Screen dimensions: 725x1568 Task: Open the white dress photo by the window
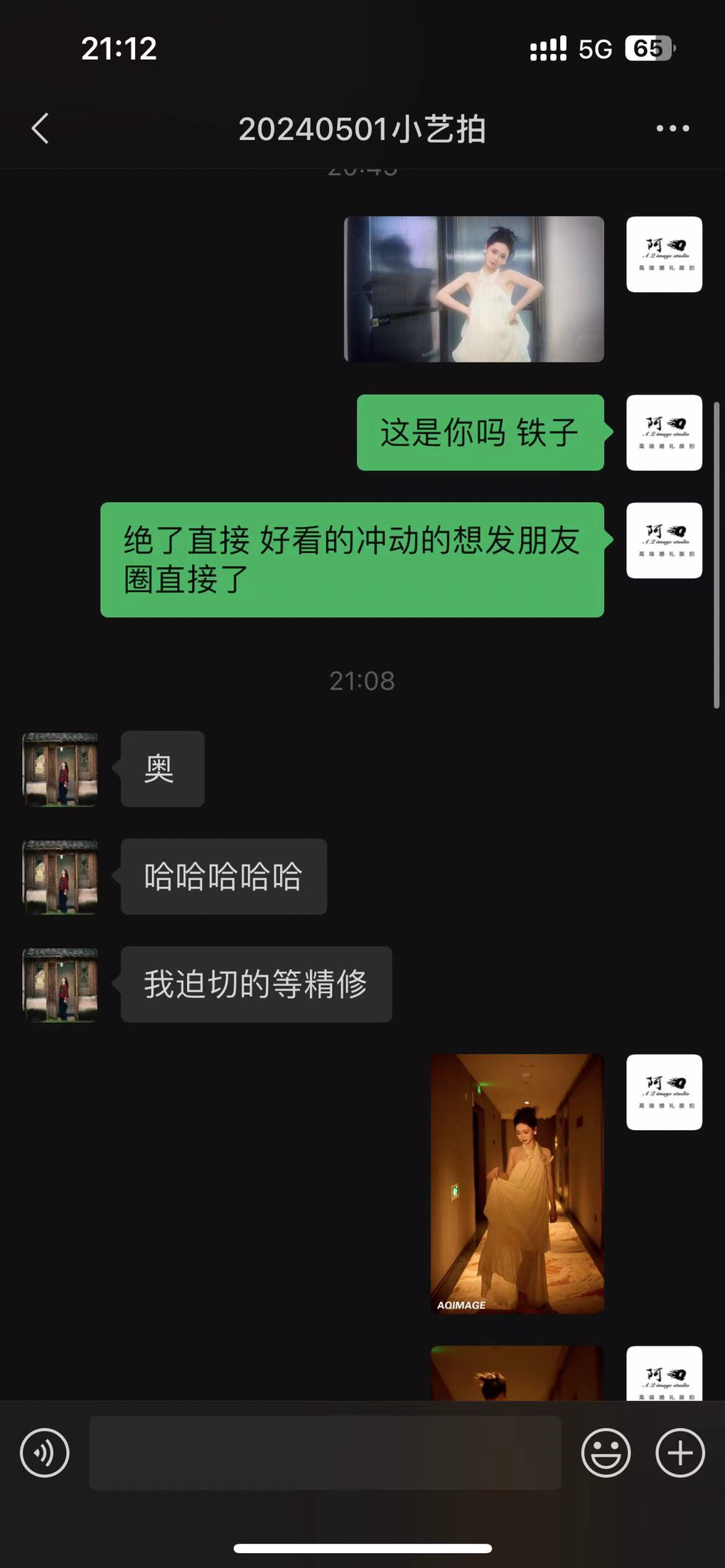click(474, 289)
